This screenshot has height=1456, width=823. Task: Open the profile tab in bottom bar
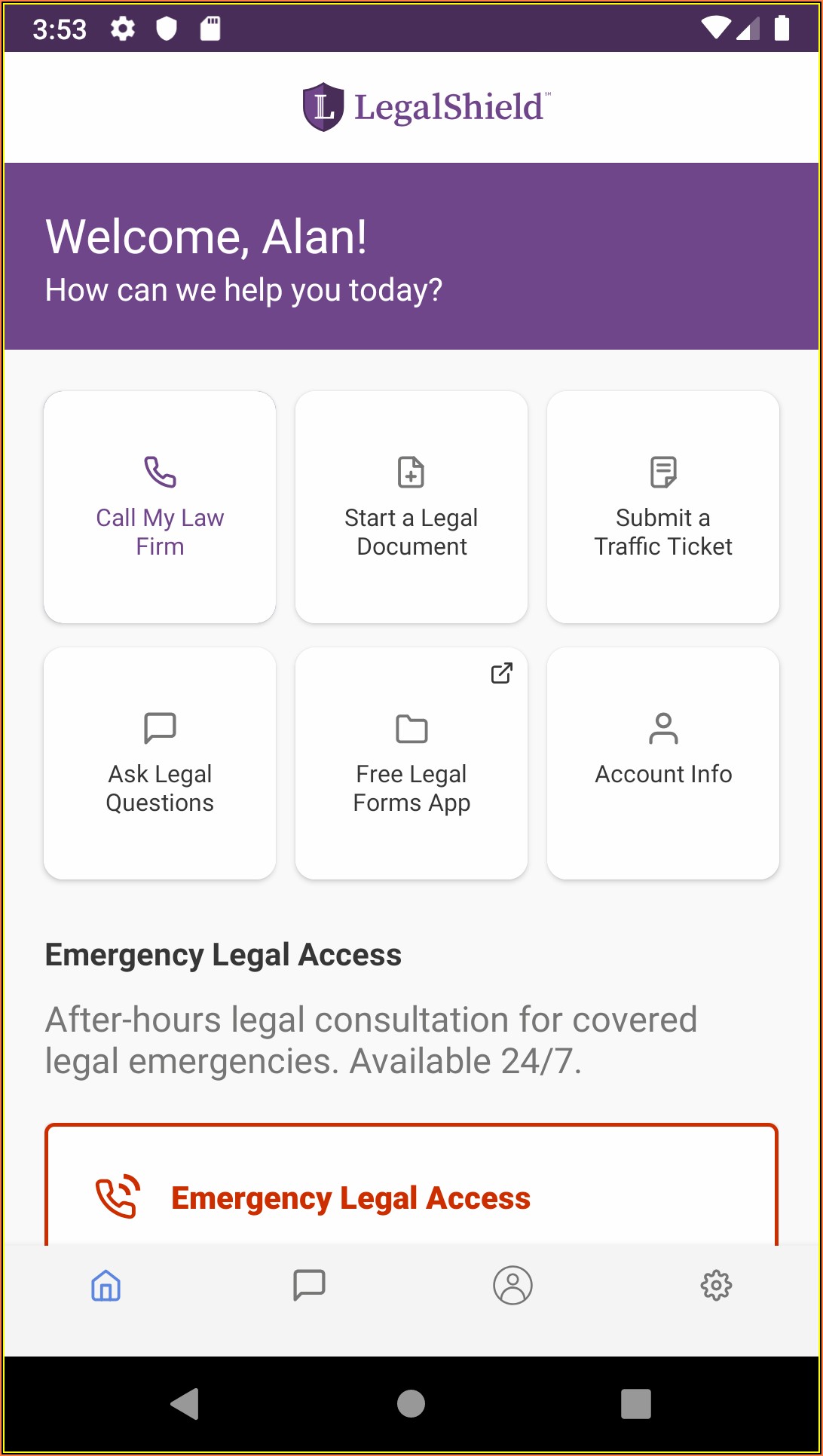coord(512,1286)
